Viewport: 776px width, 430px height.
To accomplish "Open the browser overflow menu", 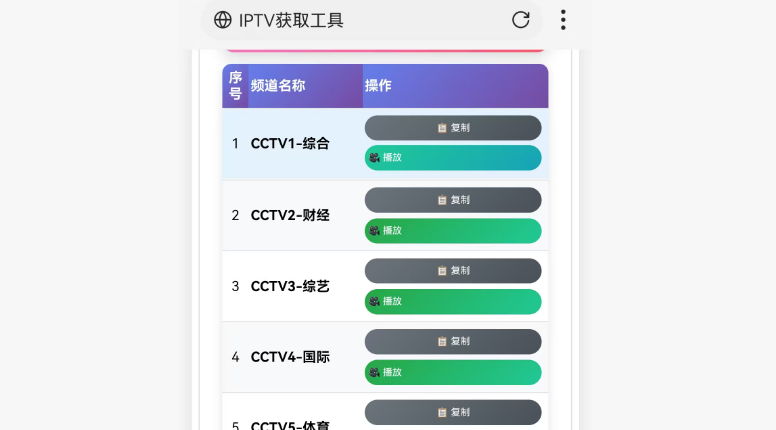I will (563, 20).
